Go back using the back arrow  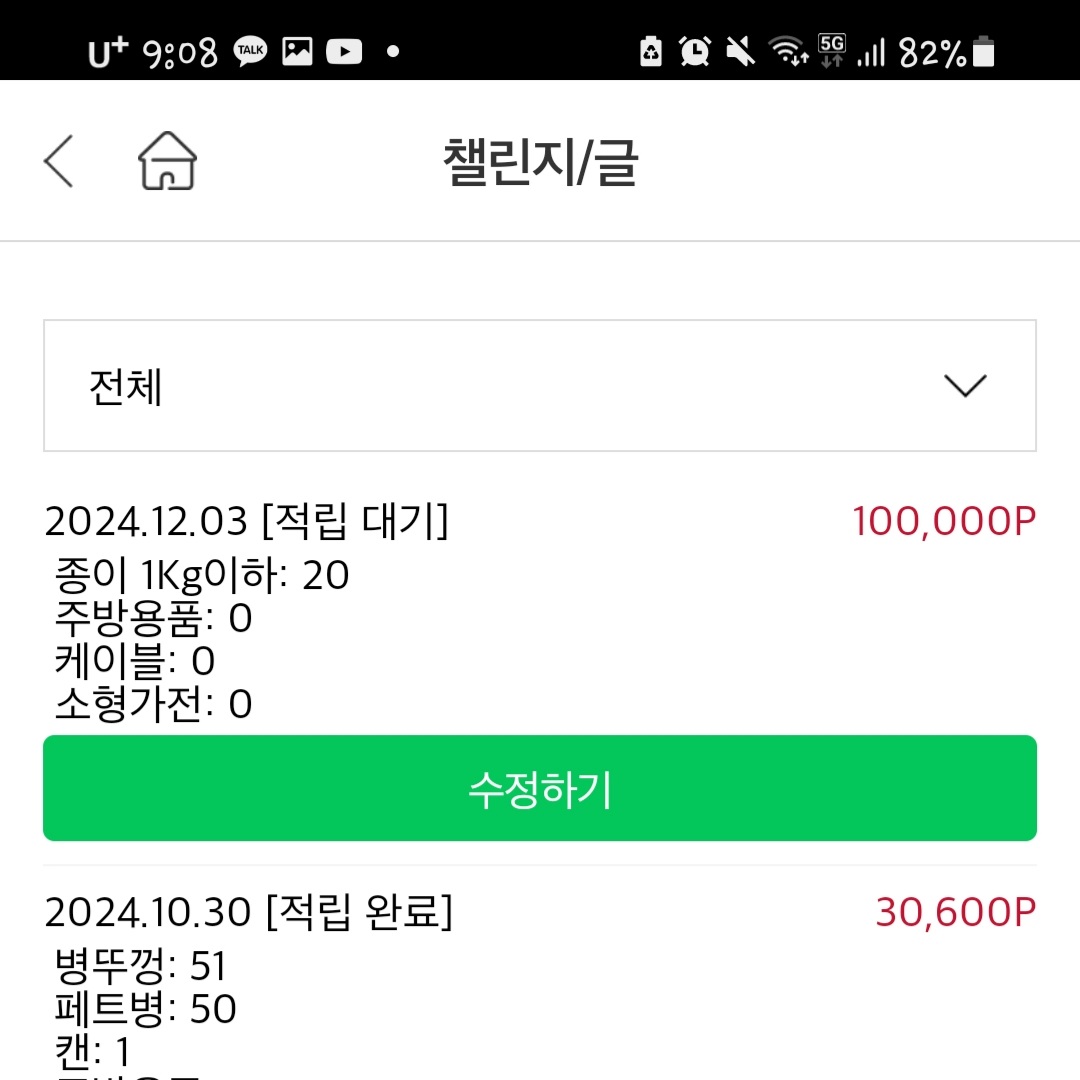59,161
